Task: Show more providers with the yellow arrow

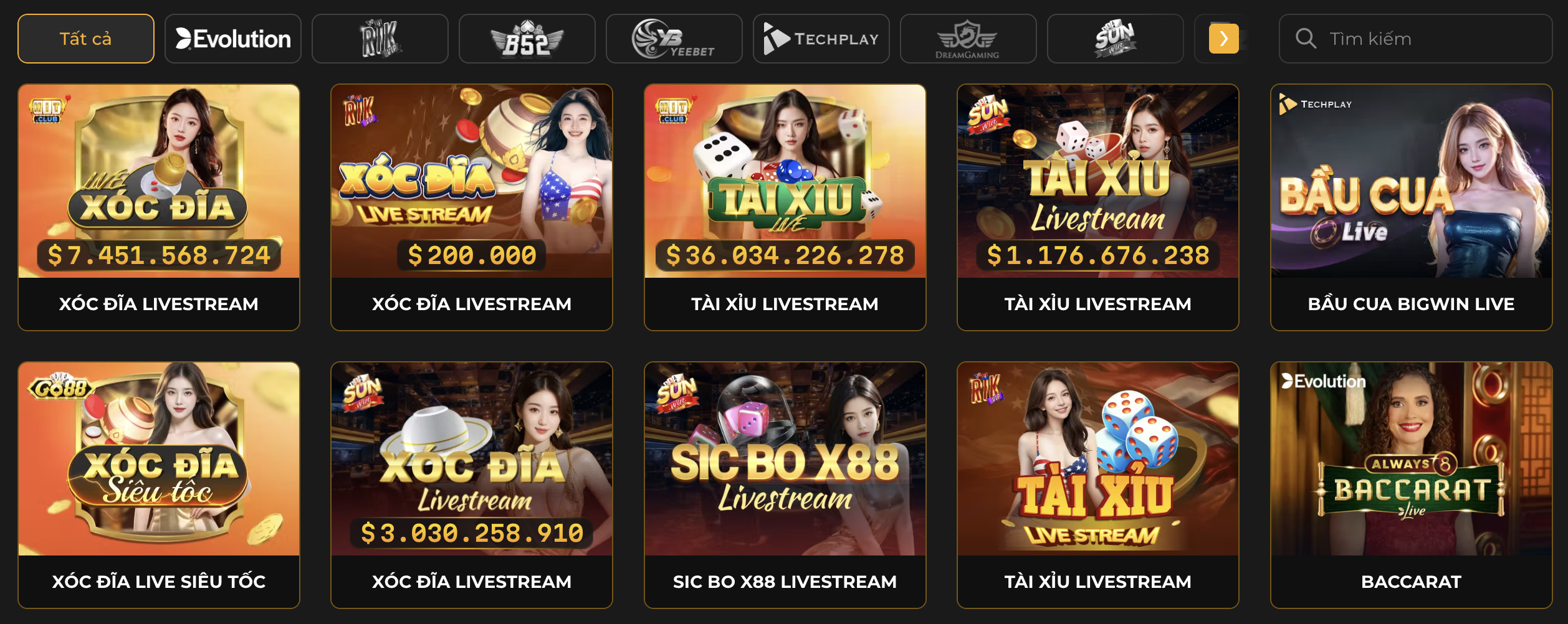Action: point(1223,39)
